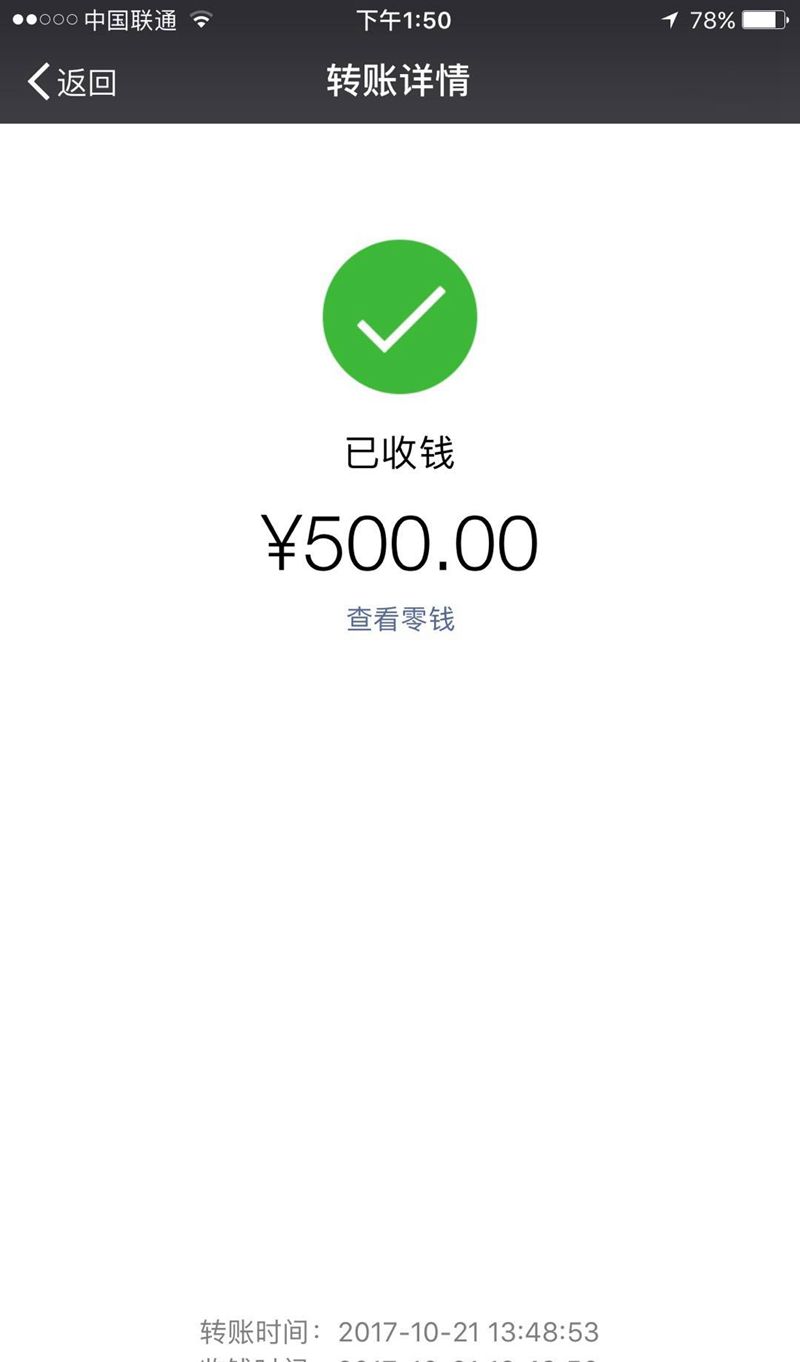Tap the 下午1:50 clock in the status bar
The image size is (800, 1362).
tap(400, 17)
